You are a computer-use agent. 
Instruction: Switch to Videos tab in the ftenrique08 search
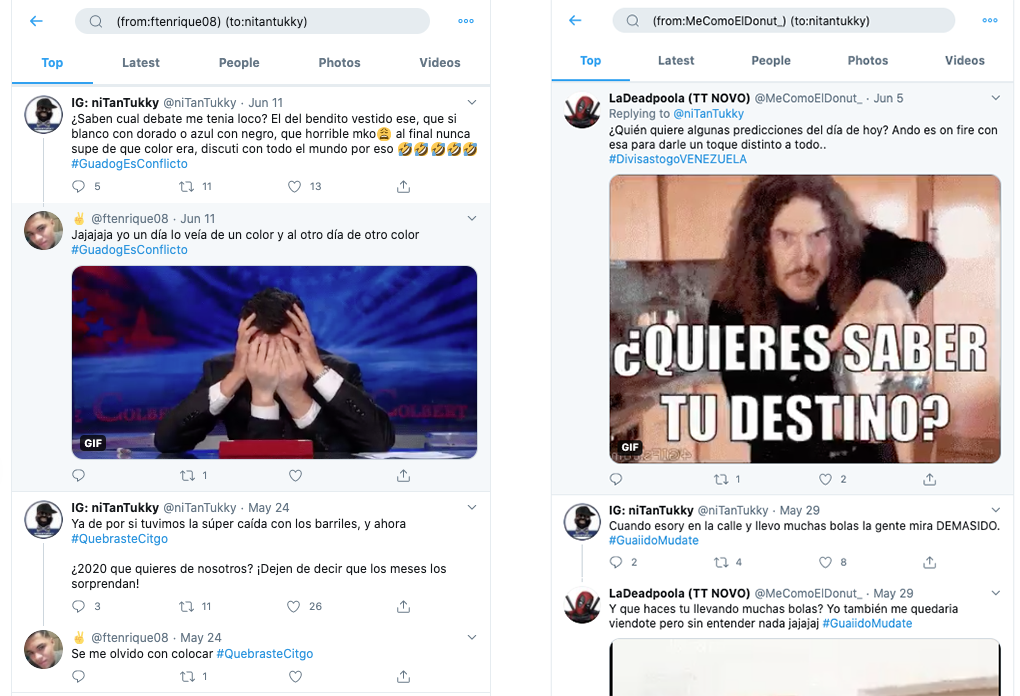tap(440, 62)
